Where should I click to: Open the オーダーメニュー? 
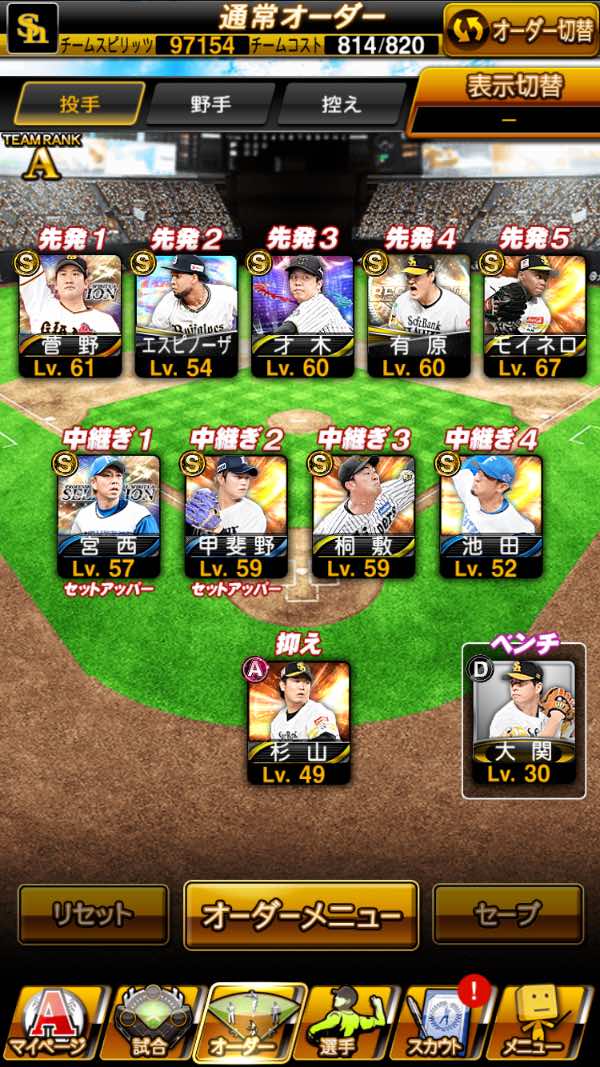click(x=301, y=915)
